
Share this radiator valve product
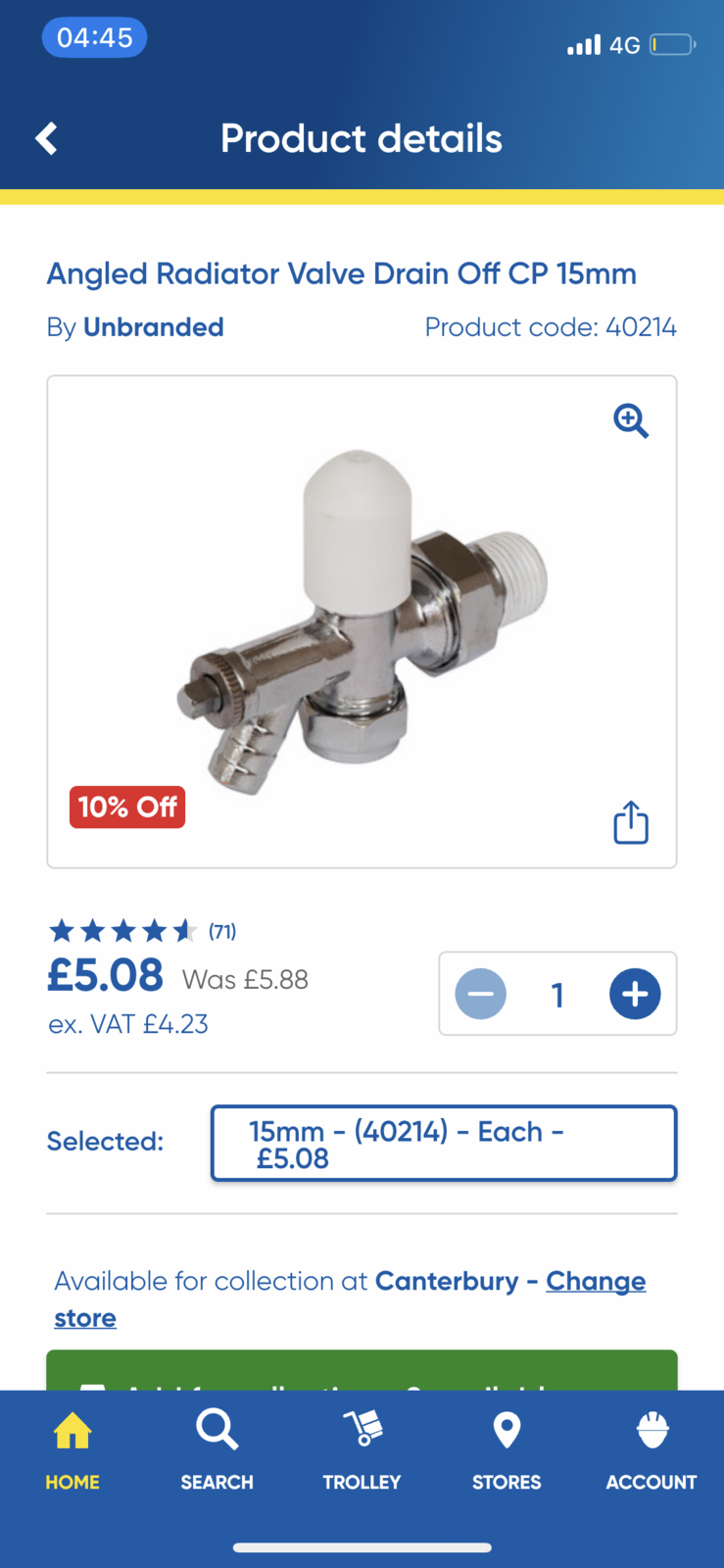pos(630,822)
